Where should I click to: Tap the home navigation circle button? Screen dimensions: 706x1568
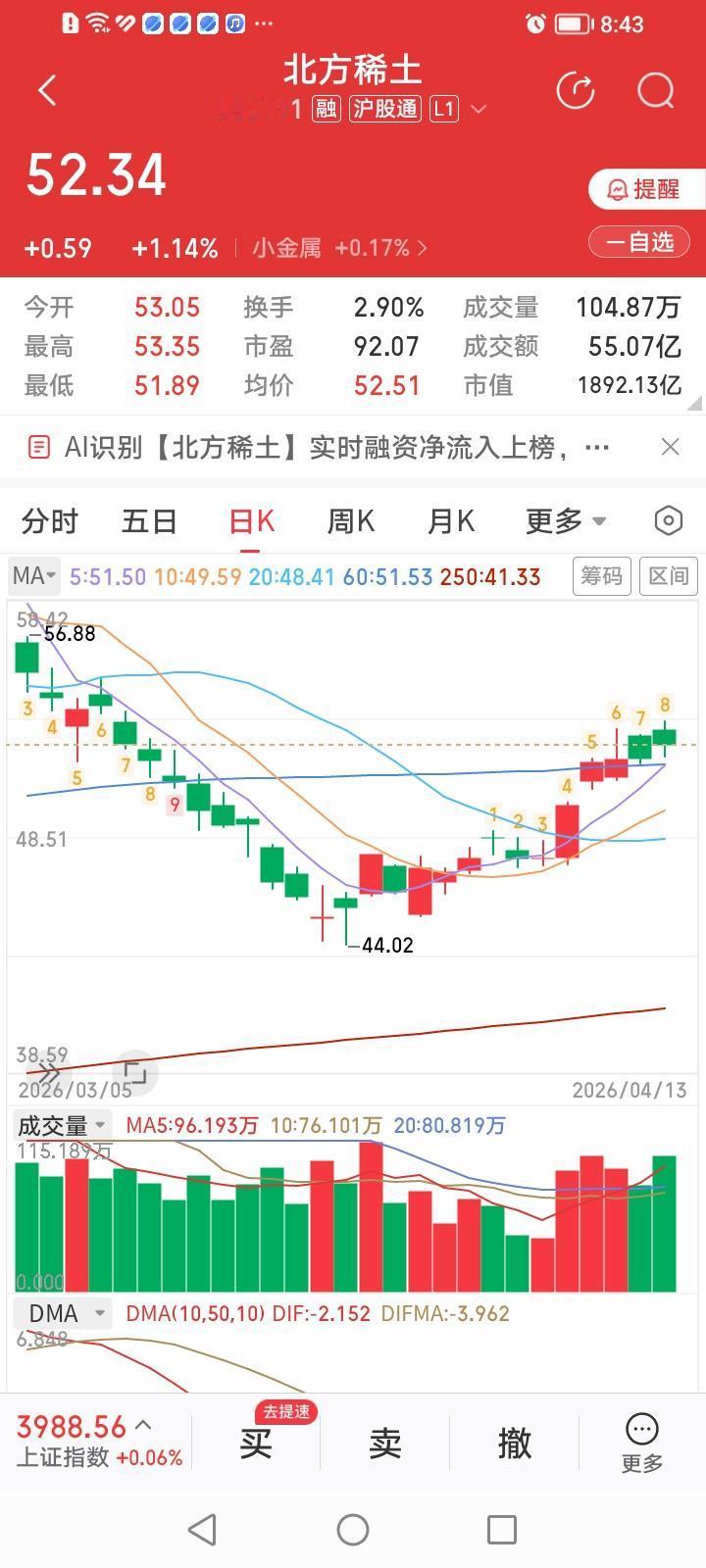(353, 1529)
